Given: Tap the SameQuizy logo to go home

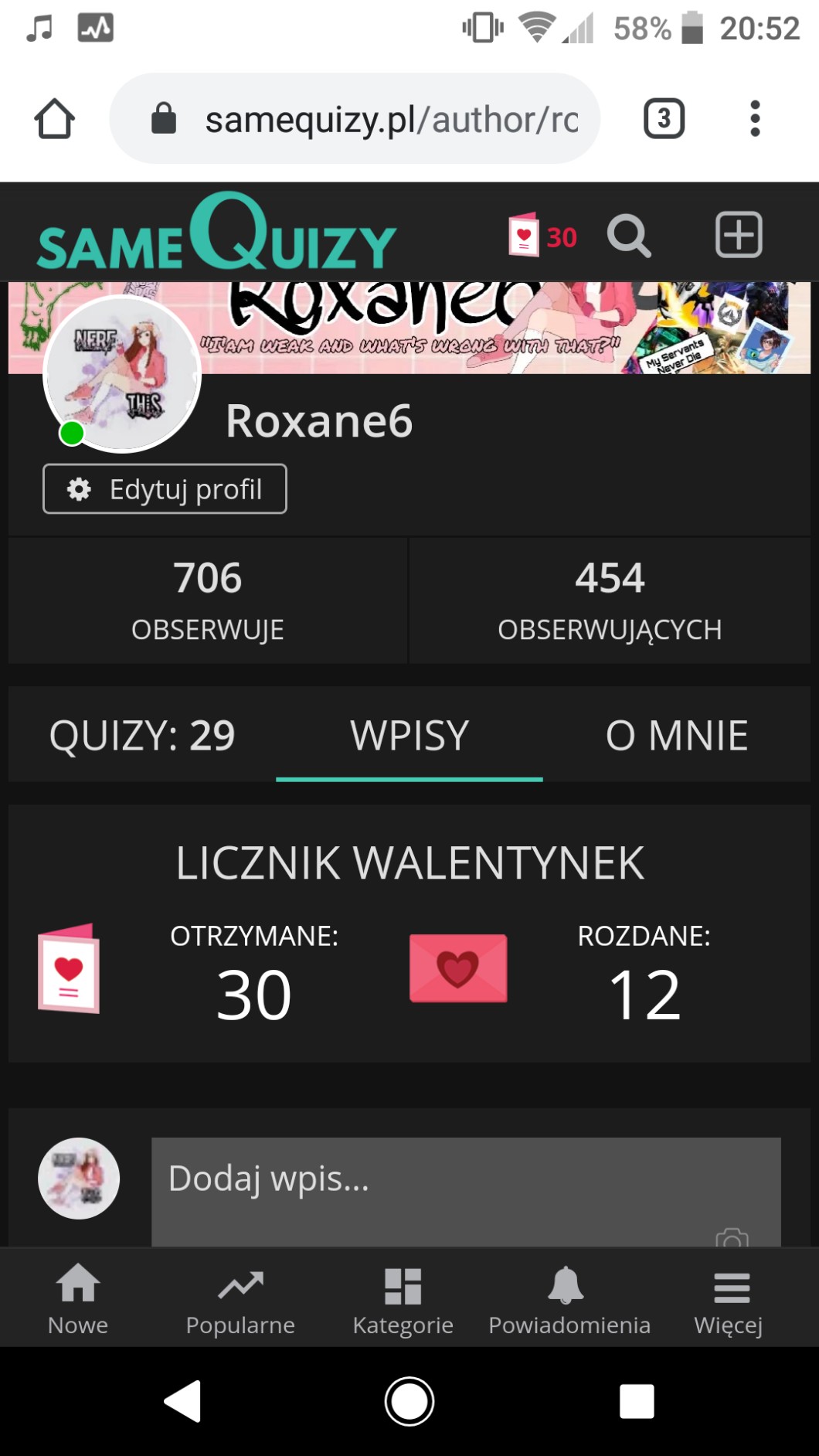Looking at the screenshot, I should (x=216, y=233).
